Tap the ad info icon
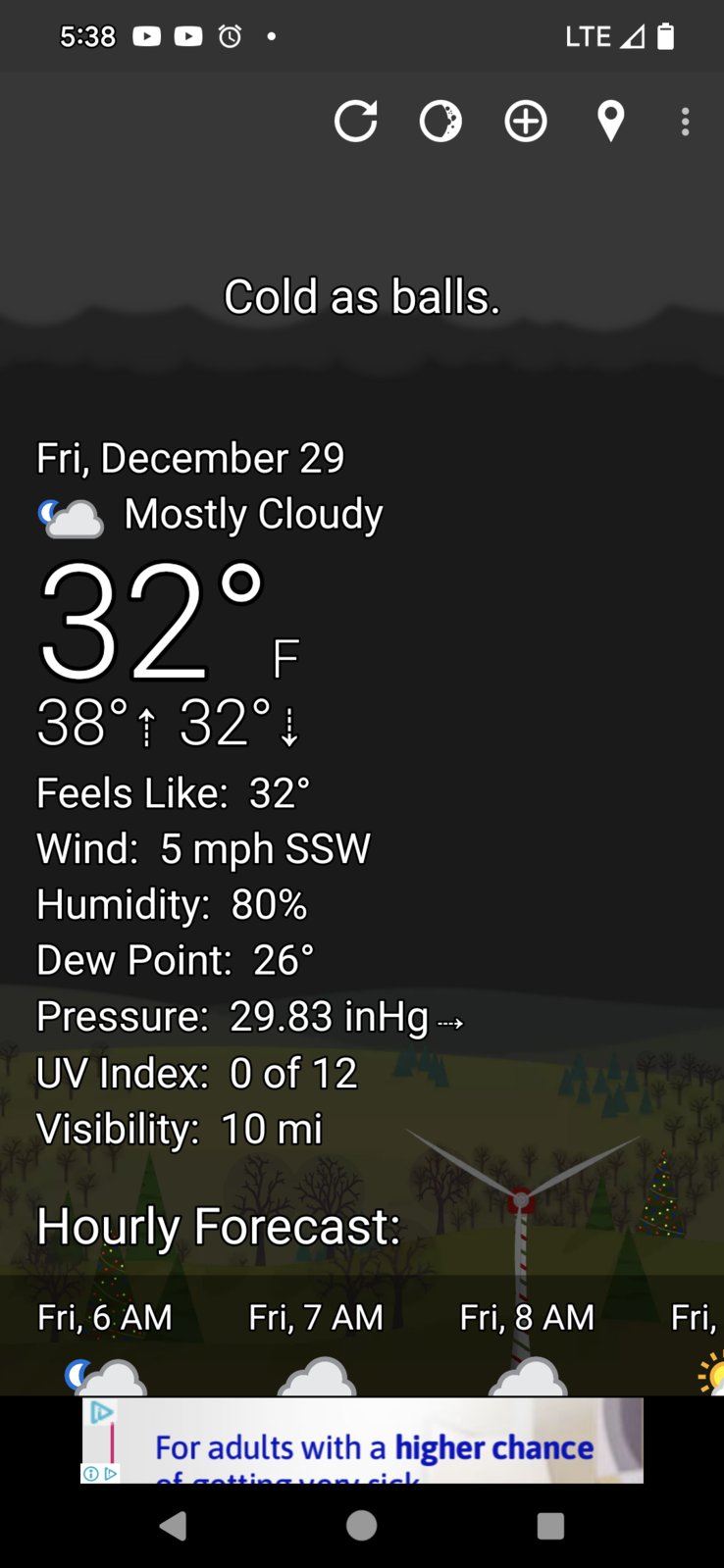This screenshot has height=1568, width=724. [90, 1473]
